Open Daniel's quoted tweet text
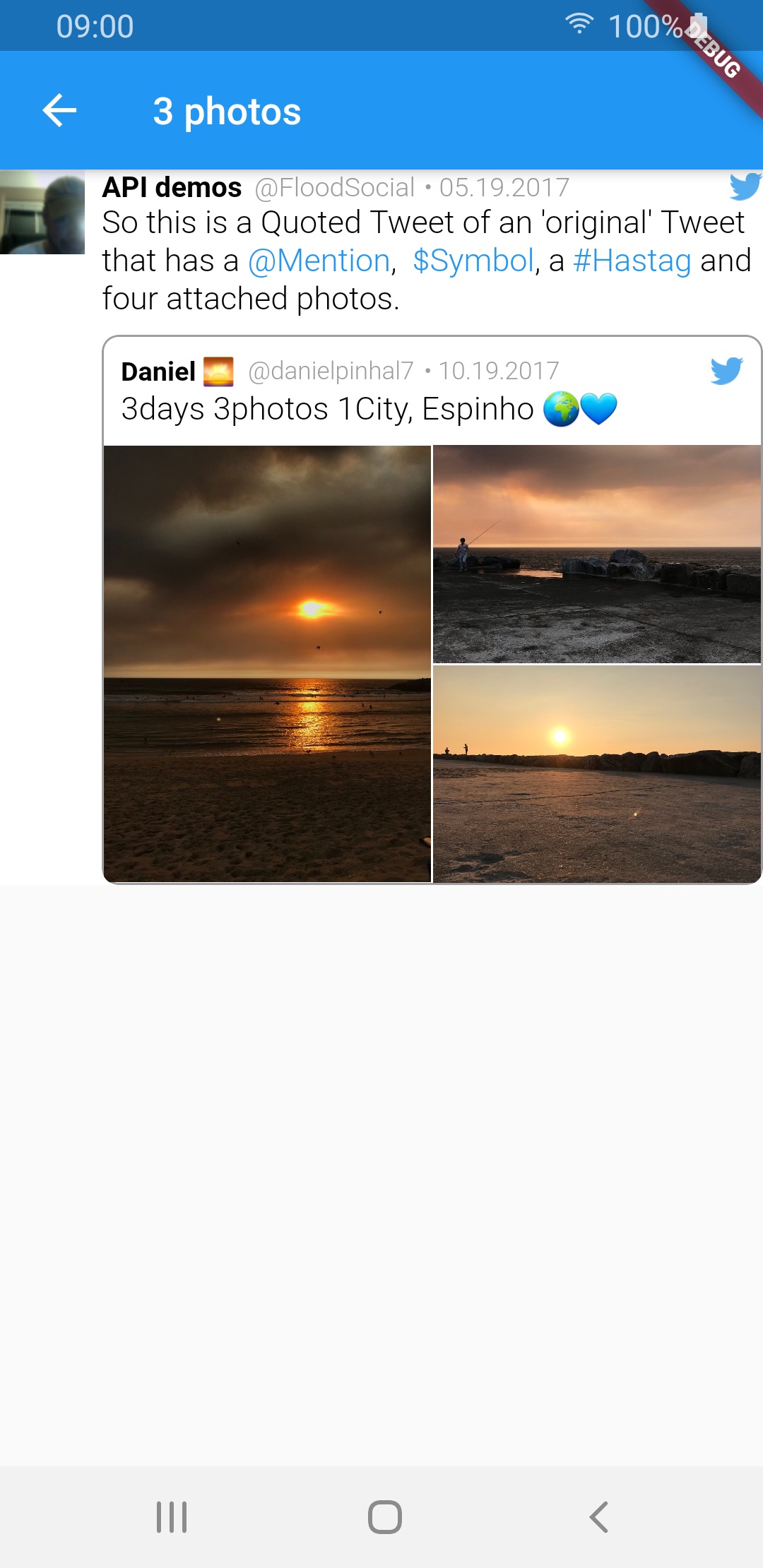The image size is (763, 1568). (369, 409)
